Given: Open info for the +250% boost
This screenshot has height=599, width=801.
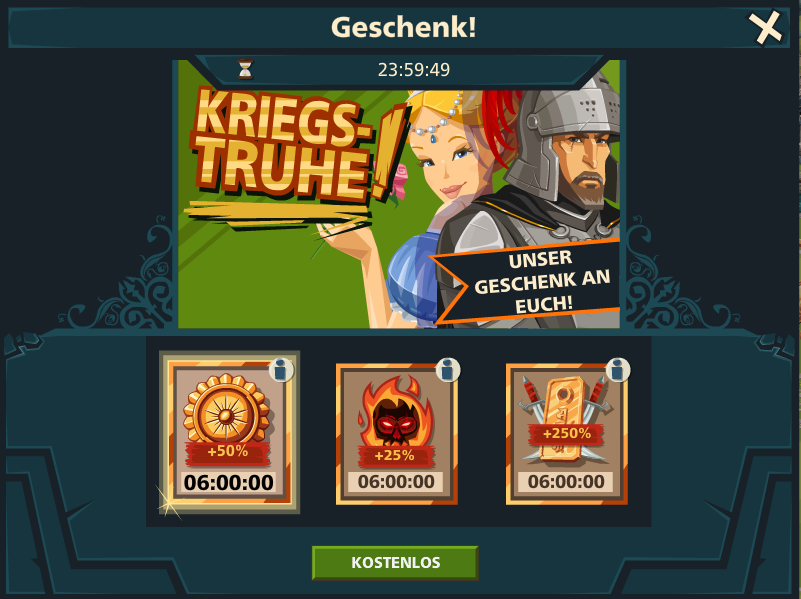Looking at the screenshot, I should [x=618, y=370].
